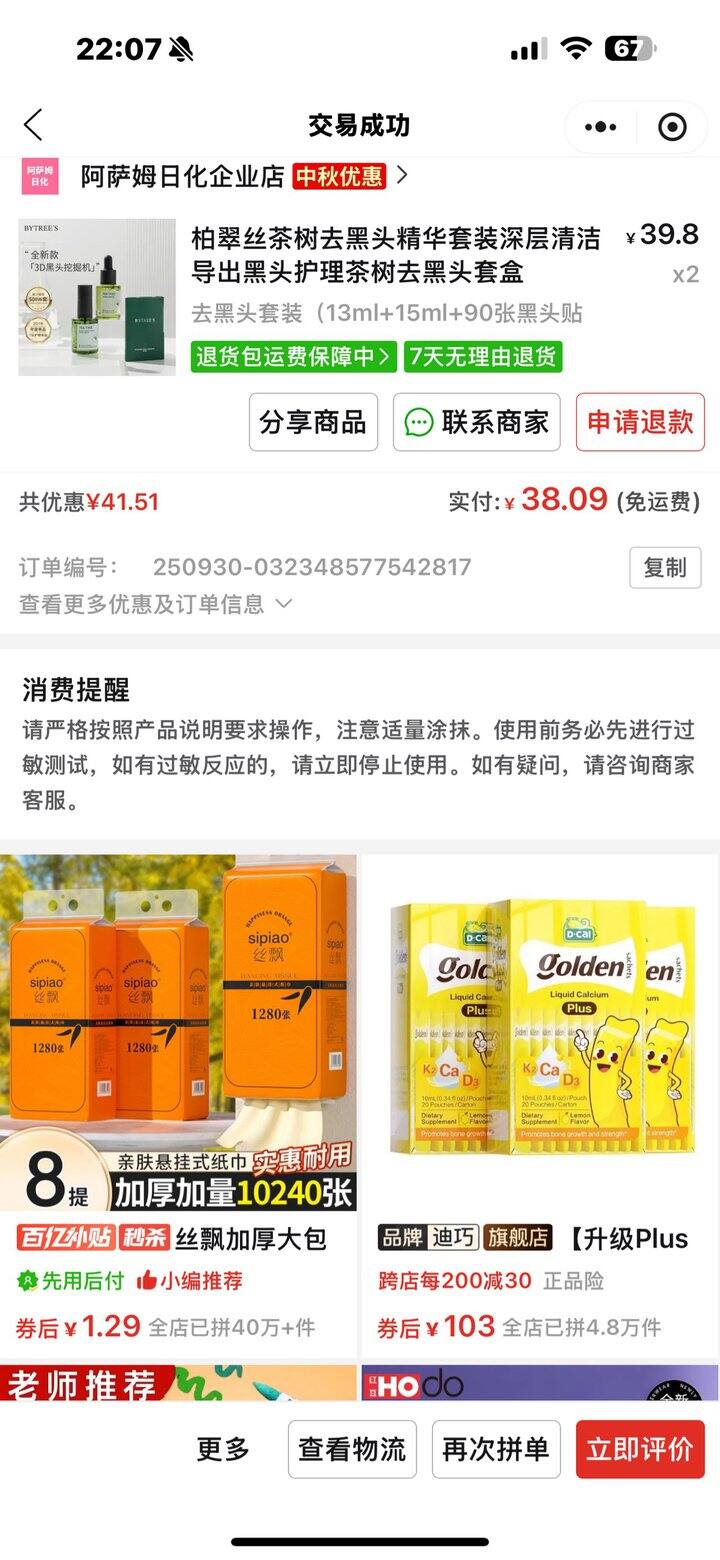View shipping via 查看物流
The width and height of the screenshot is (720, 1560).
pyautogui.click(x=352, y=1449)
